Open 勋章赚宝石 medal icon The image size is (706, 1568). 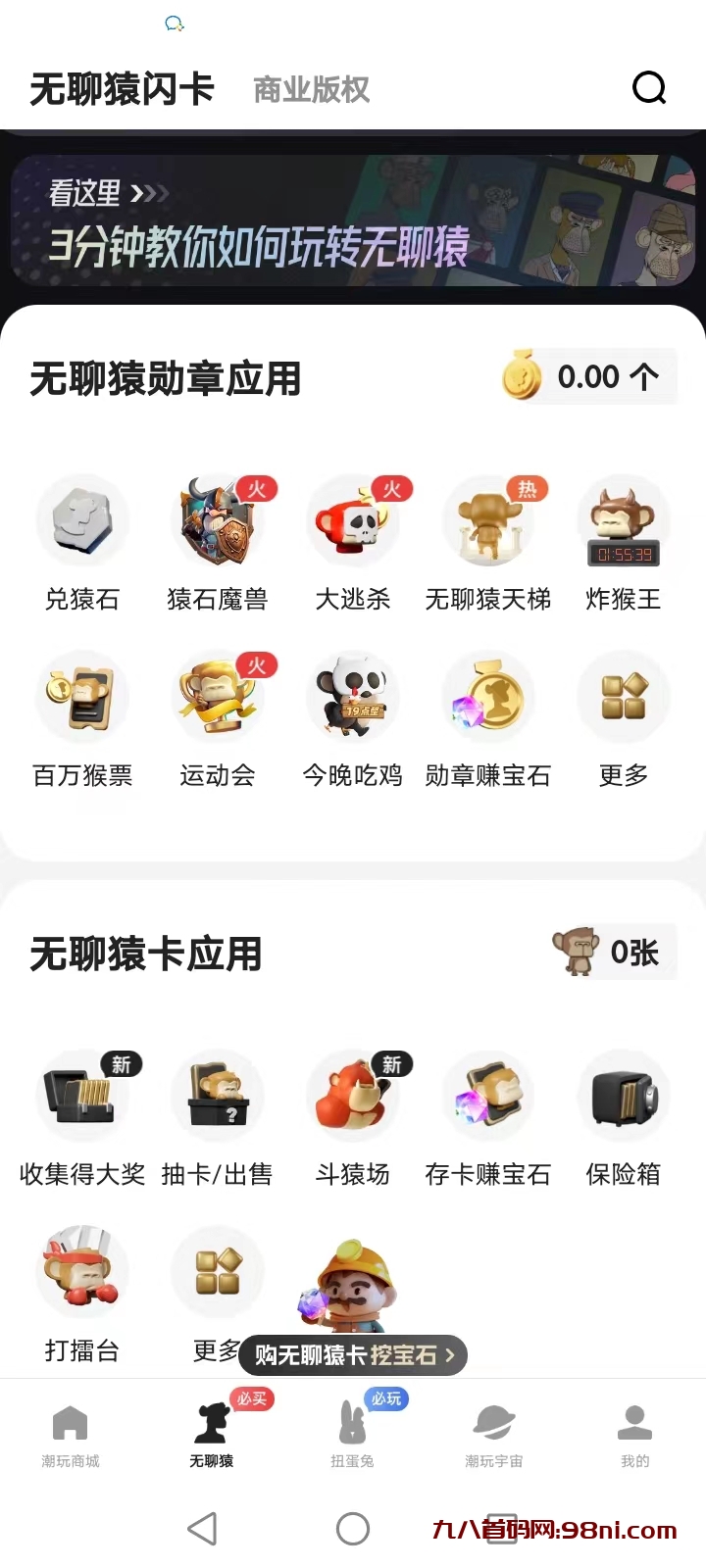(488, 696)
